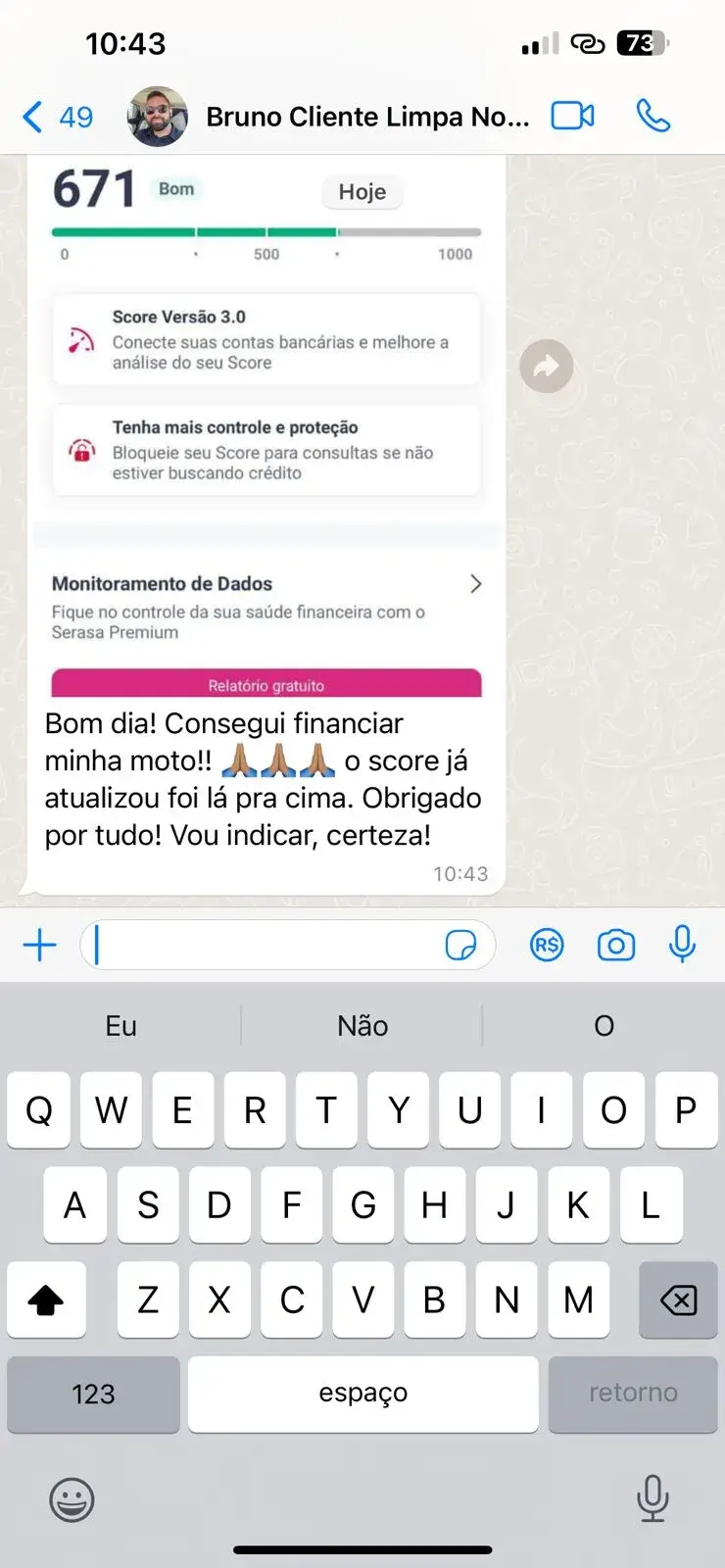Screen dimensions: 725x1568
Task: Tap Bruno's profile picture
Action: 157,115
